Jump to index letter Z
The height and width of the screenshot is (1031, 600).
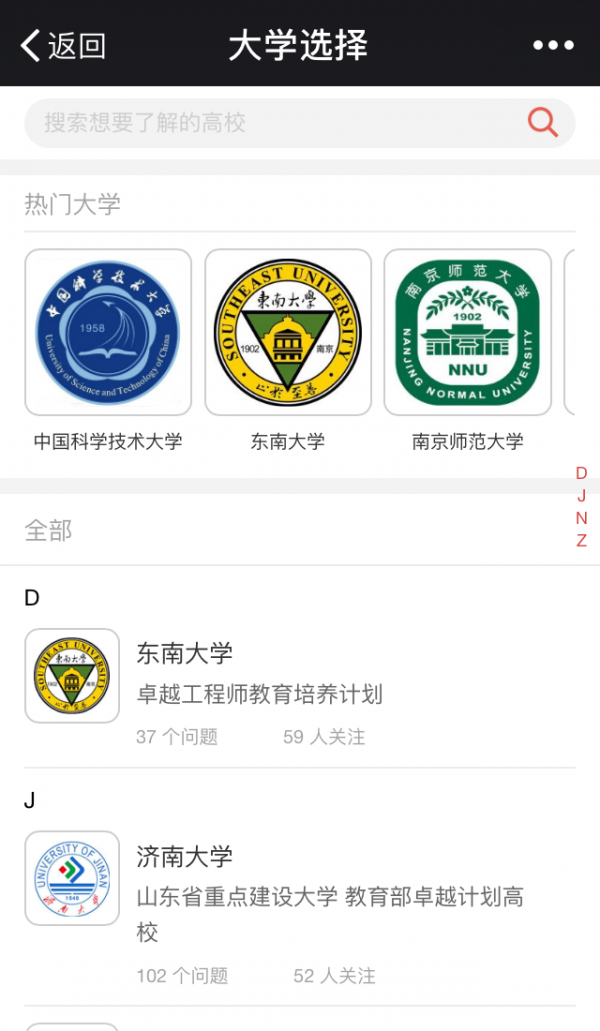coord(581,540)
